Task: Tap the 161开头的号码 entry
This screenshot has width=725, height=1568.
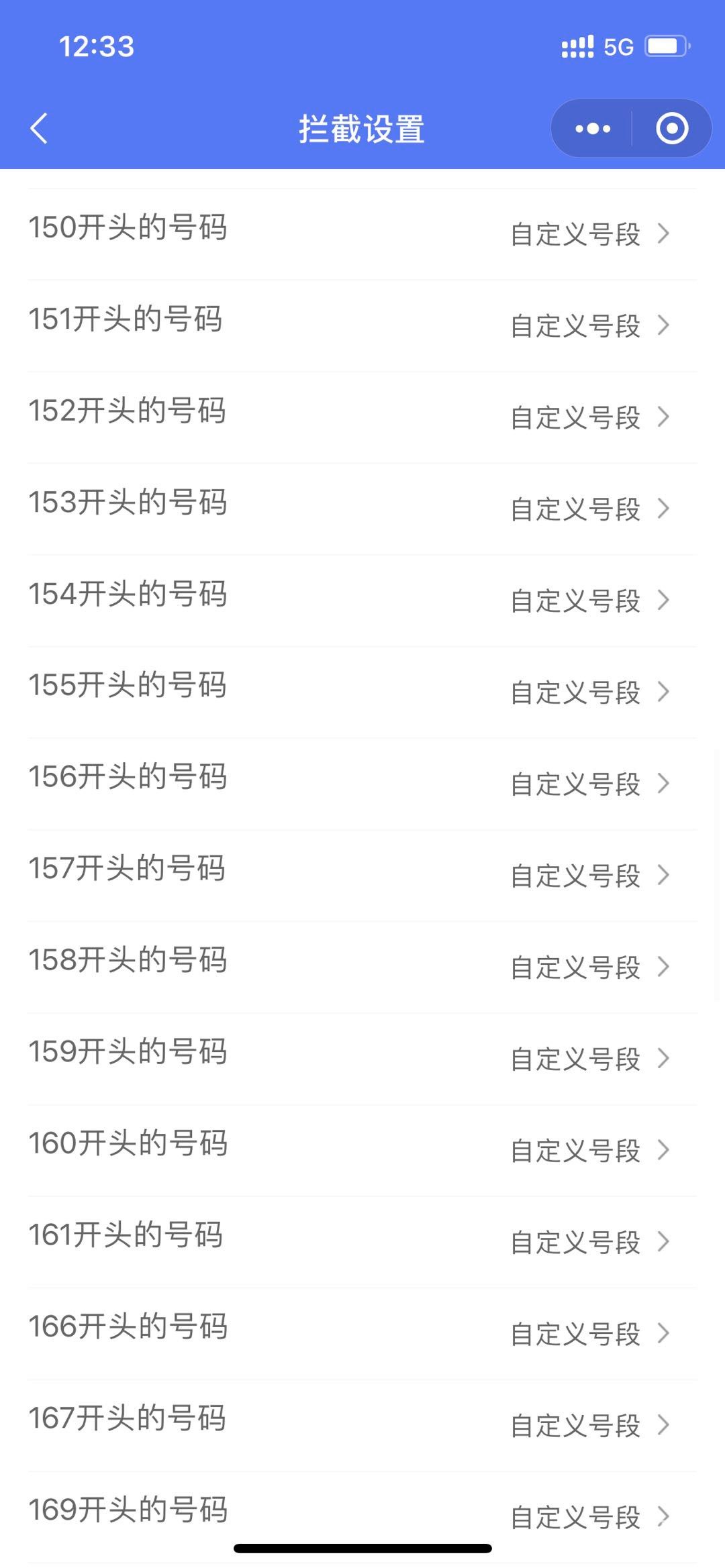Action: pos(362,1242)
